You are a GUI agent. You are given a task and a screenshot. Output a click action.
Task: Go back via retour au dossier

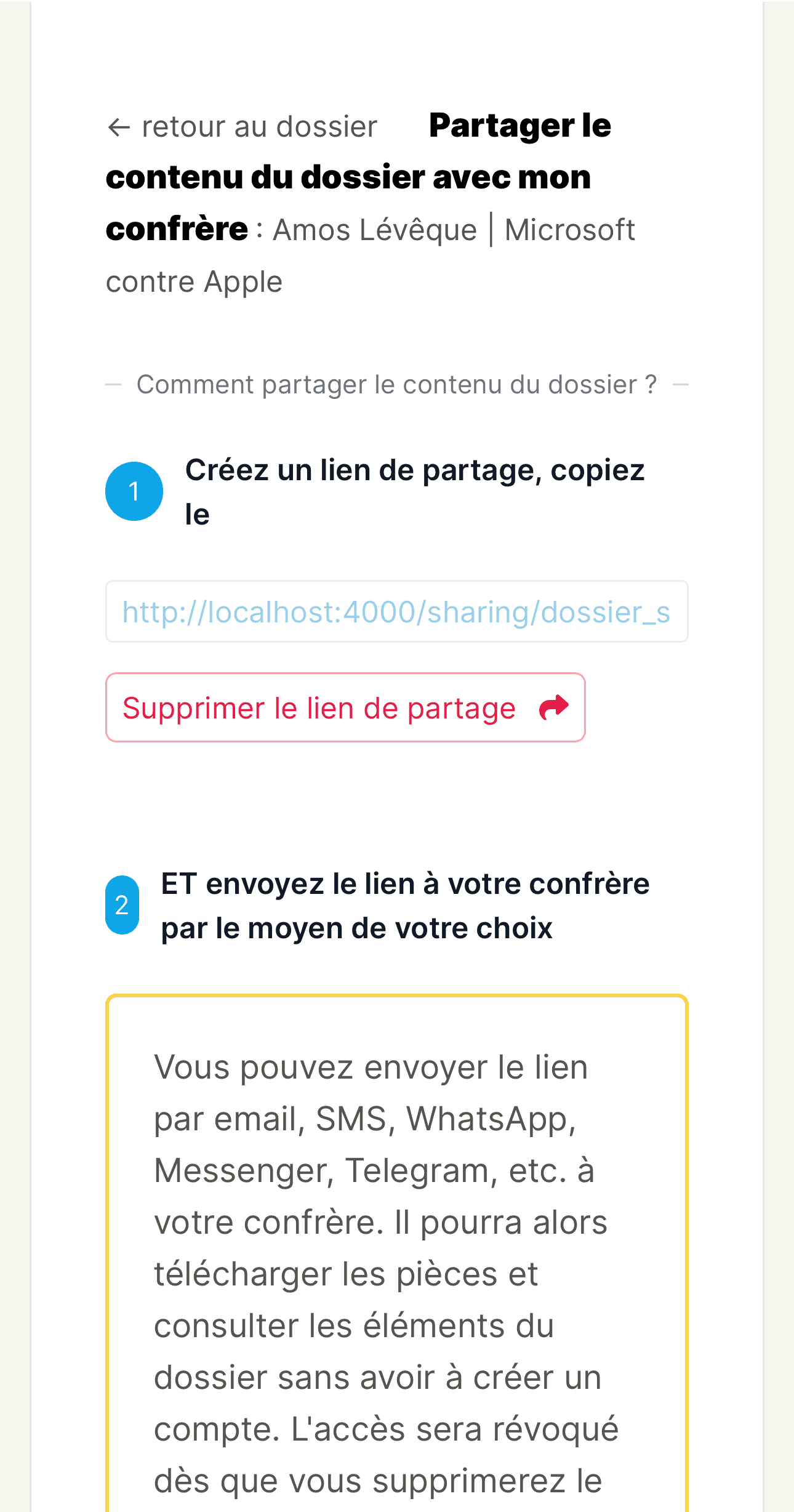click(242, 127)
